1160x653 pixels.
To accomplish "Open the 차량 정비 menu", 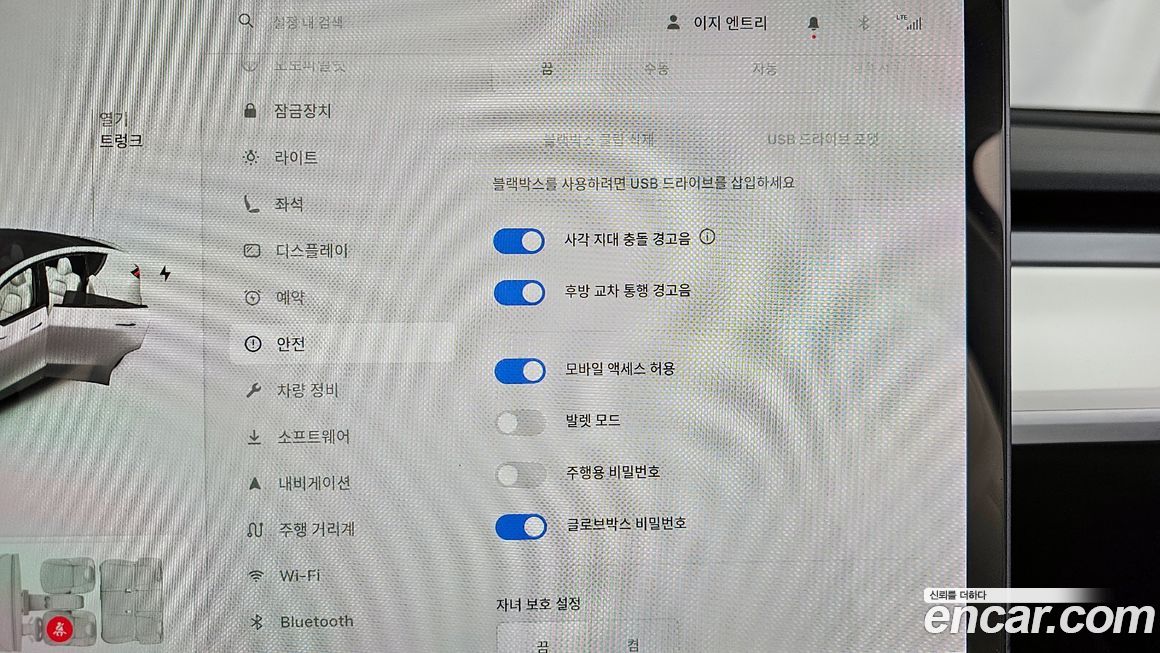I will 307,390.
